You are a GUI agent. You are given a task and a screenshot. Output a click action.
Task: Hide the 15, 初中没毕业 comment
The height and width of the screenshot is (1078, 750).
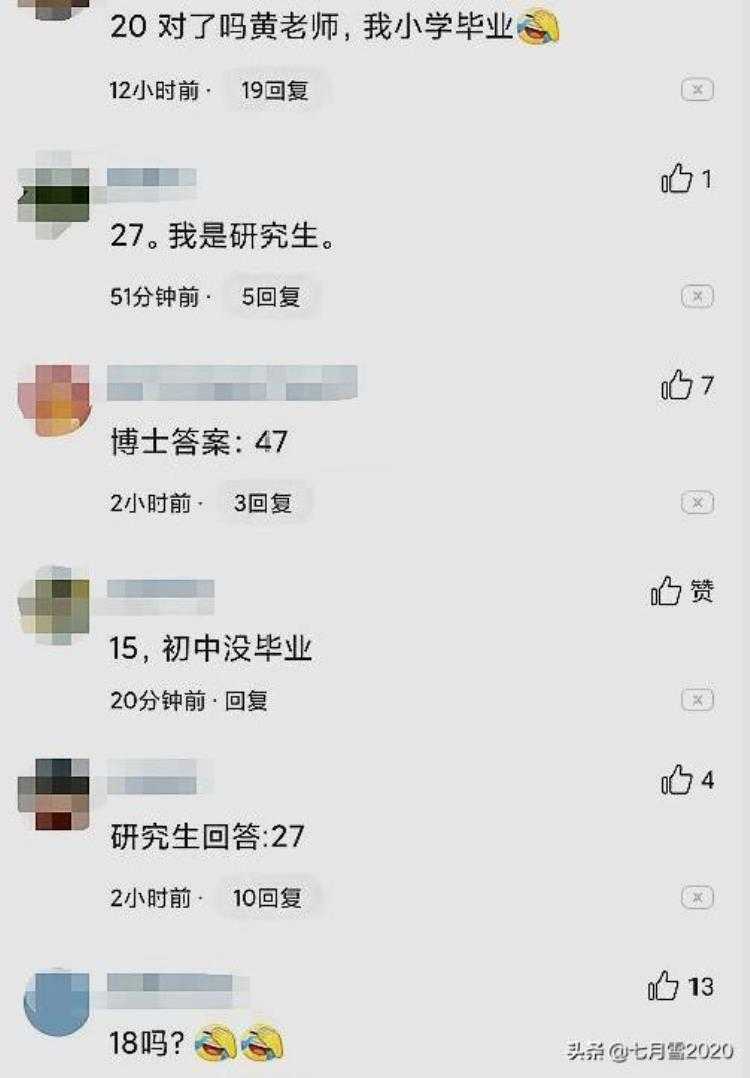pyautogui.click(x=697, y=701)
